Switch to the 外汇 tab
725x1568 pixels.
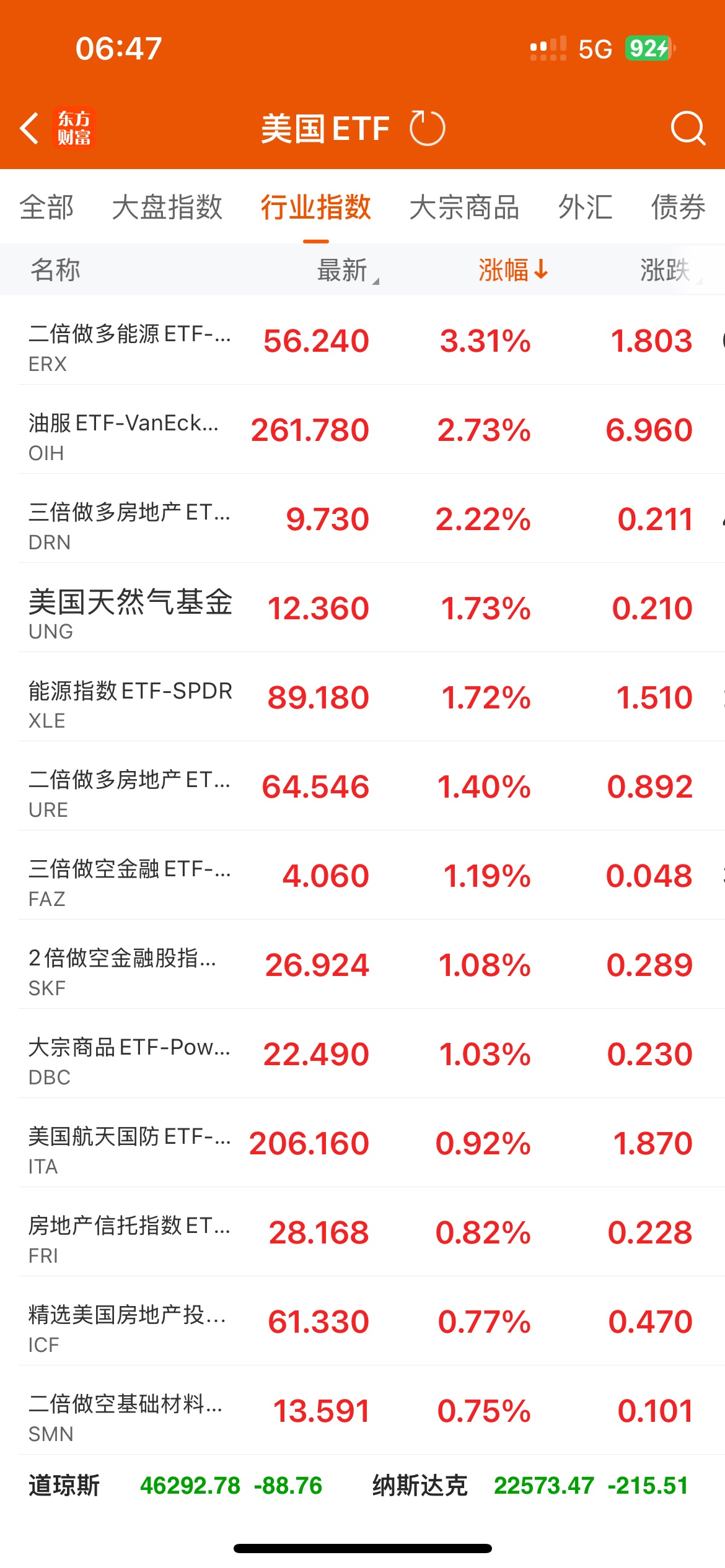tap(586, 207)
